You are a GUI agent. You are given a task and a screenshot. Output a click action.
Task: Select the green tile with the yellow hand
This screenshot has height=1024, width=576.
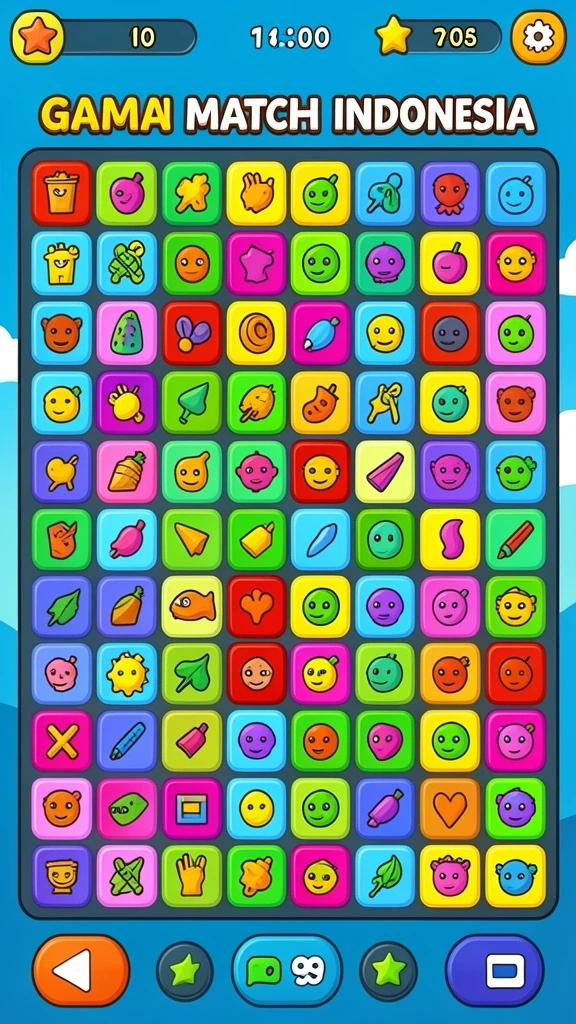(191, 876)
